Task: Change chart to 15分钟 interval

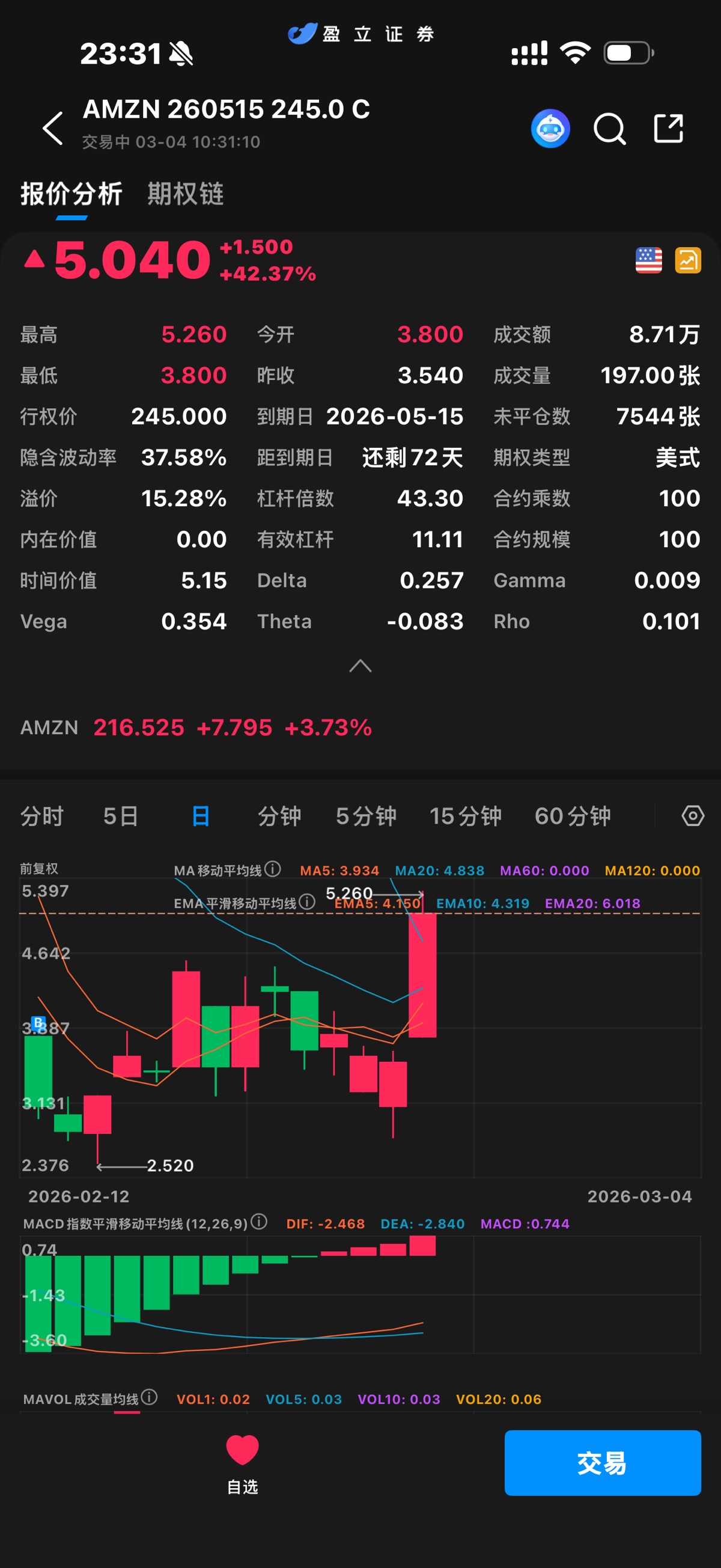Action: pyautogui.click(x=466, y=816)
